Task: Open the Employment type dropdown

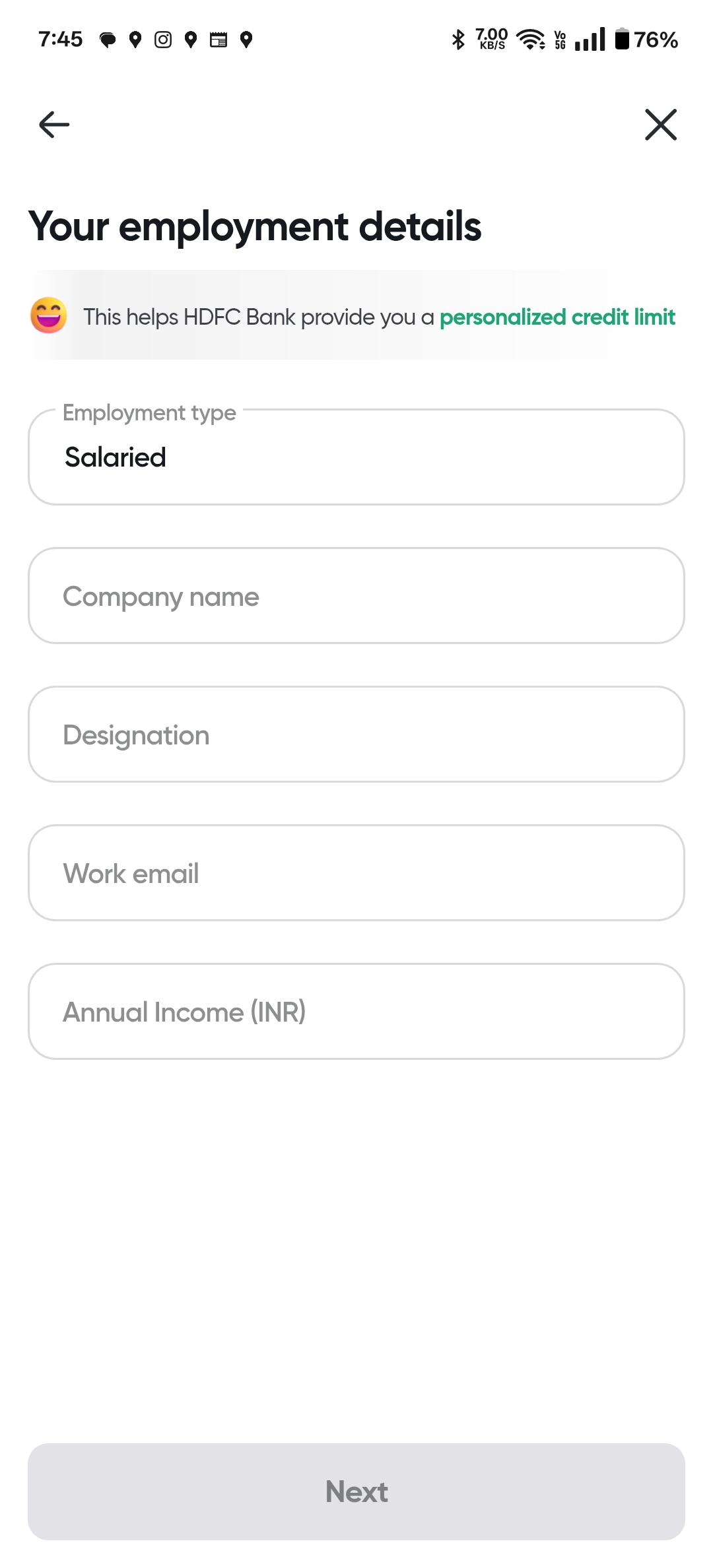Action: [x=356, y=457]
